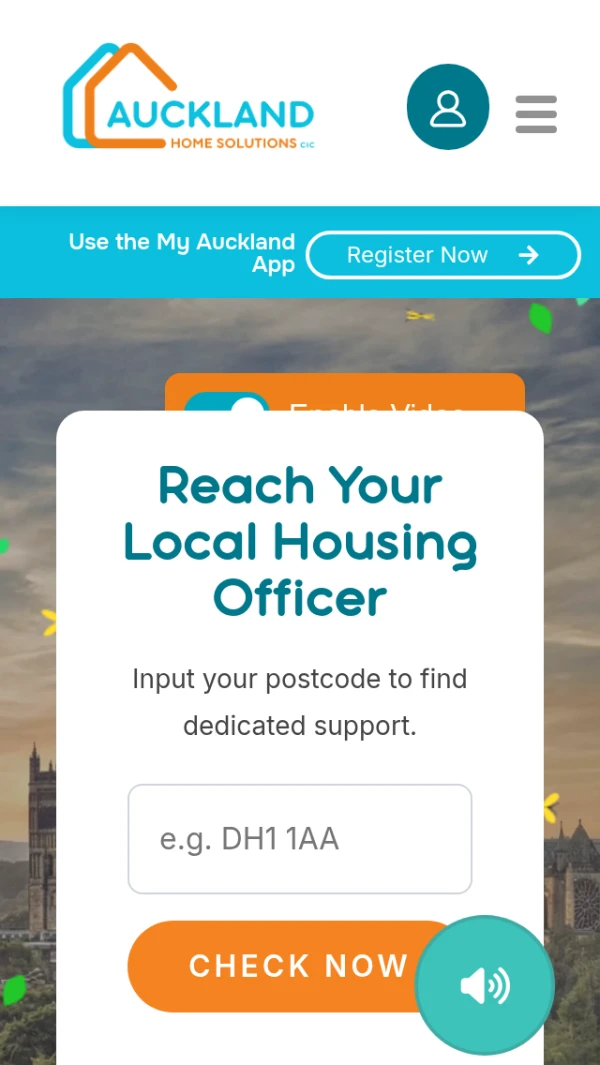600x1065 pixels.
Task: Focus the postcode input field
Action: (x=300, y=839)
